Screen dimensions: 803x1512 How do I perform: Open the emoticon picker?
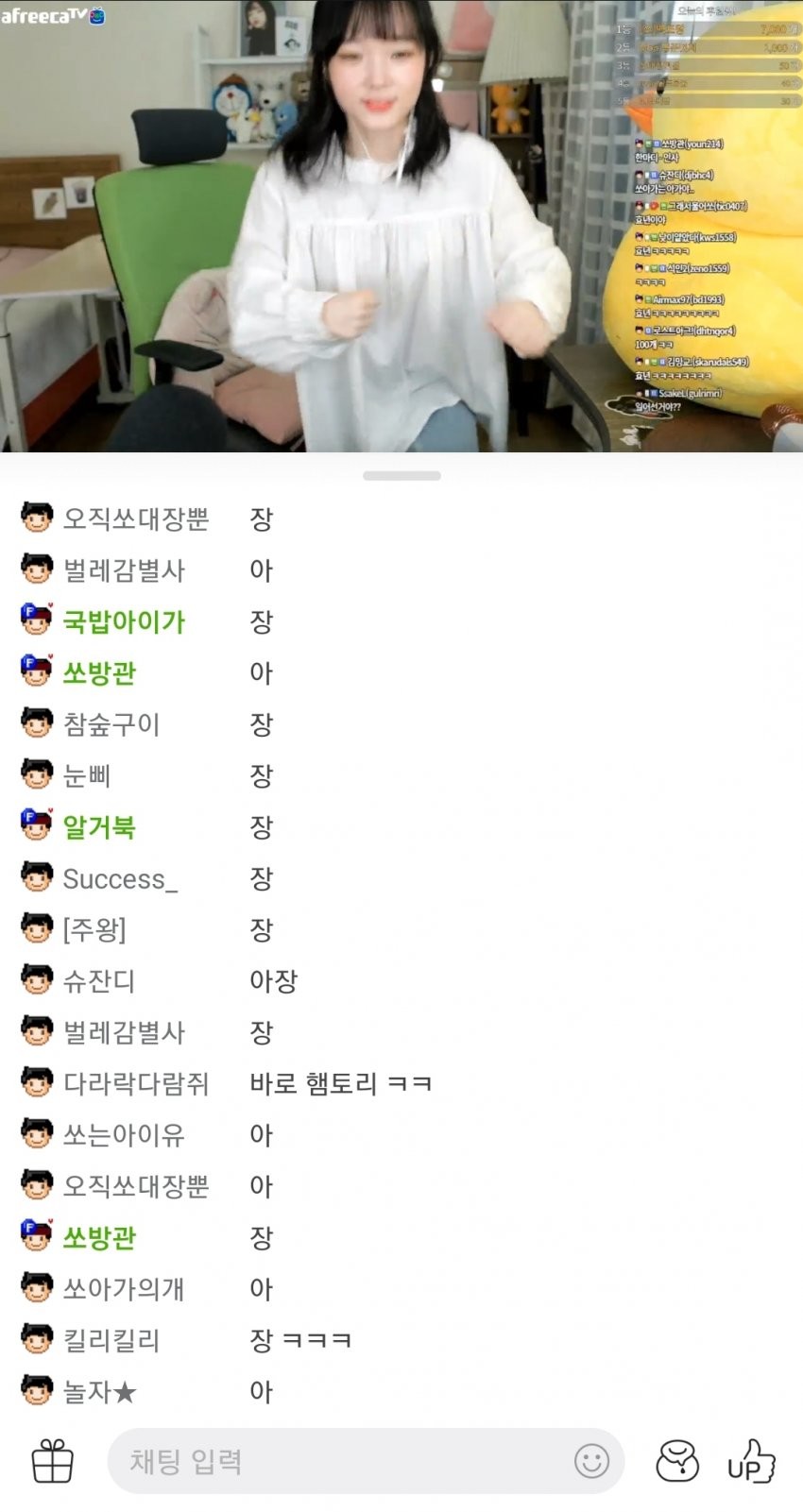[x=591, y=1461]
